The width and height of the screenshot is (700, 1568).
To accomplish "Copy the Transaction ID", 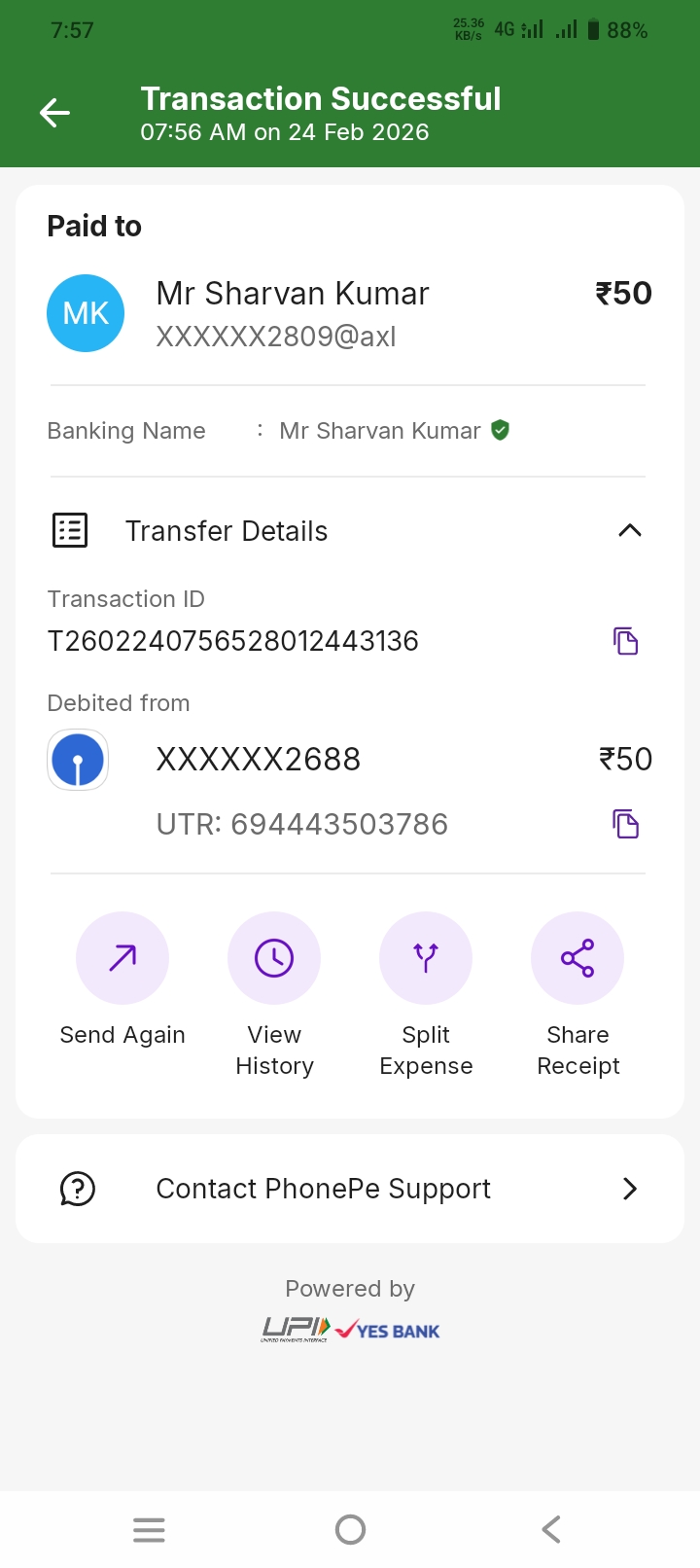I will (x=625, y=641).
